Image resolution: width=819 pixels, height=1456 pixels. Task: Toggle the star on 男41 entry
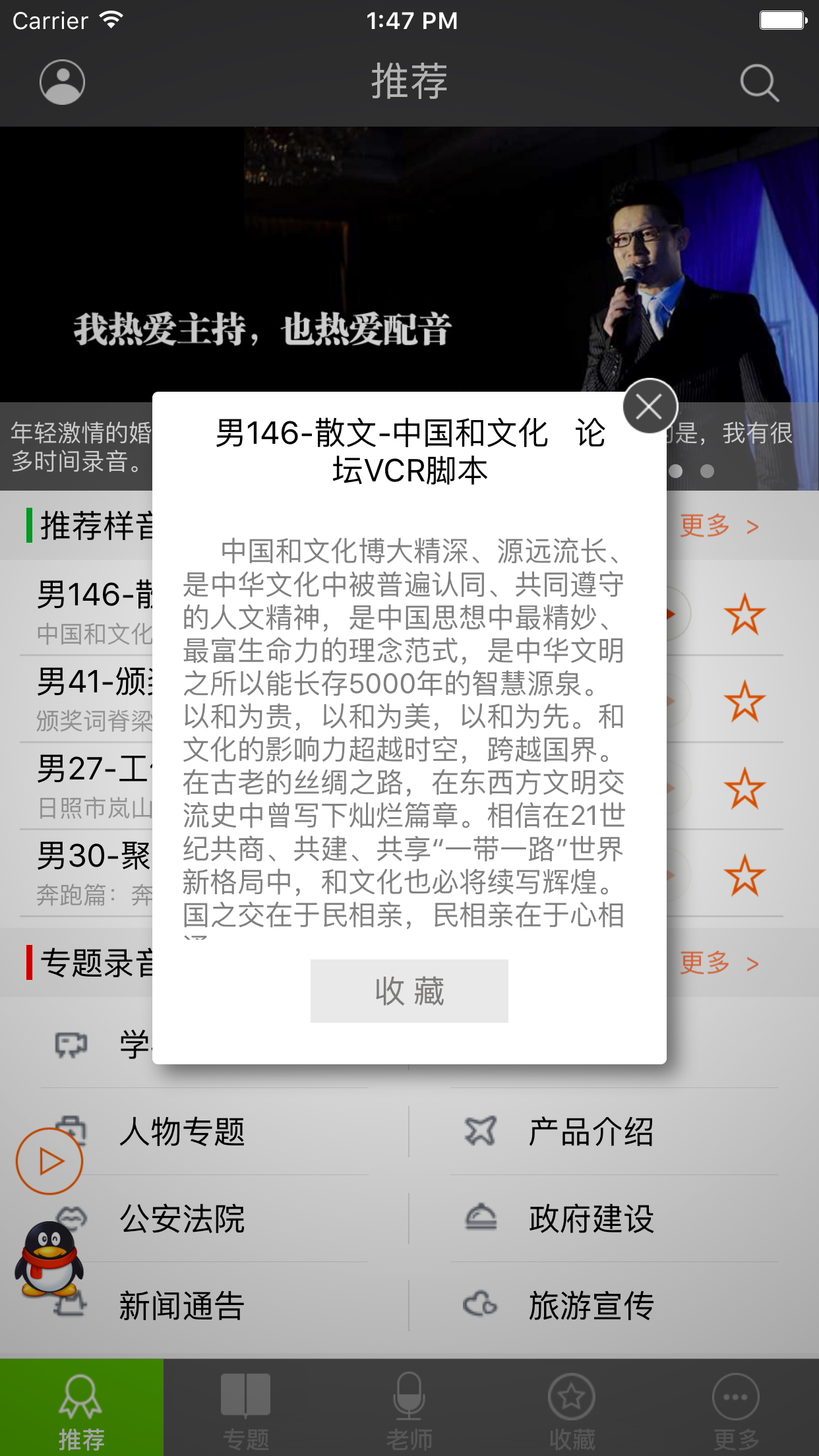[x=743, y=702]
